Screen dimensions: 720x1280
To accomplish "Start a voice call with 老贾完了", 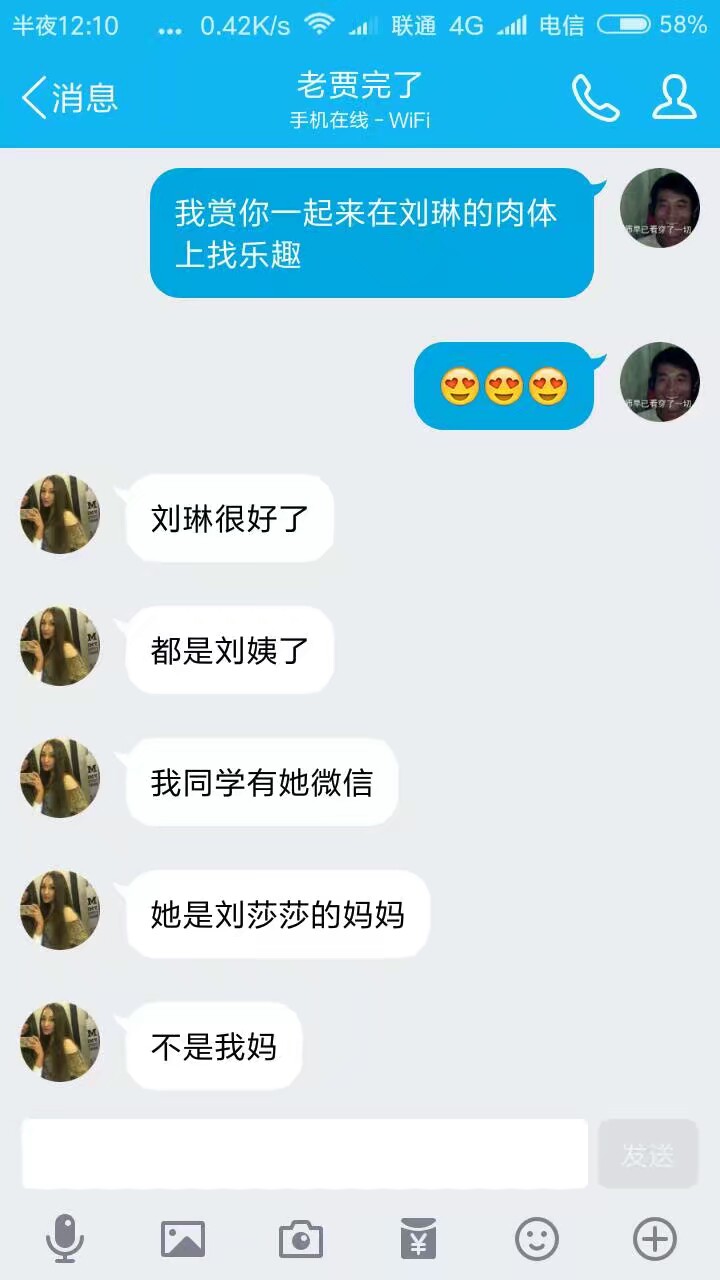I will tap(595, 98).
